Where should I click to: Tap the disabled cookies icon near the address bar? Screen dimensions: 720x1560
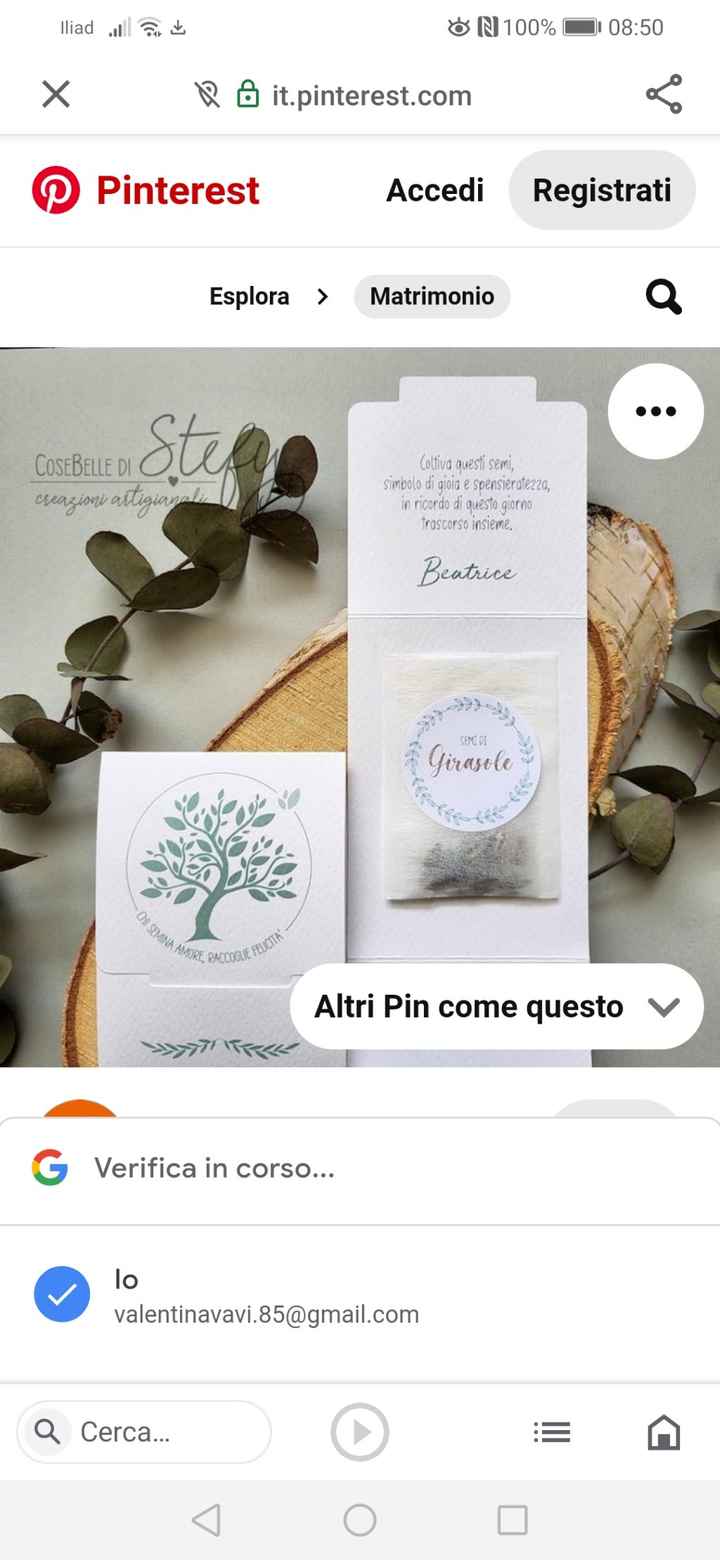(207, 95)
